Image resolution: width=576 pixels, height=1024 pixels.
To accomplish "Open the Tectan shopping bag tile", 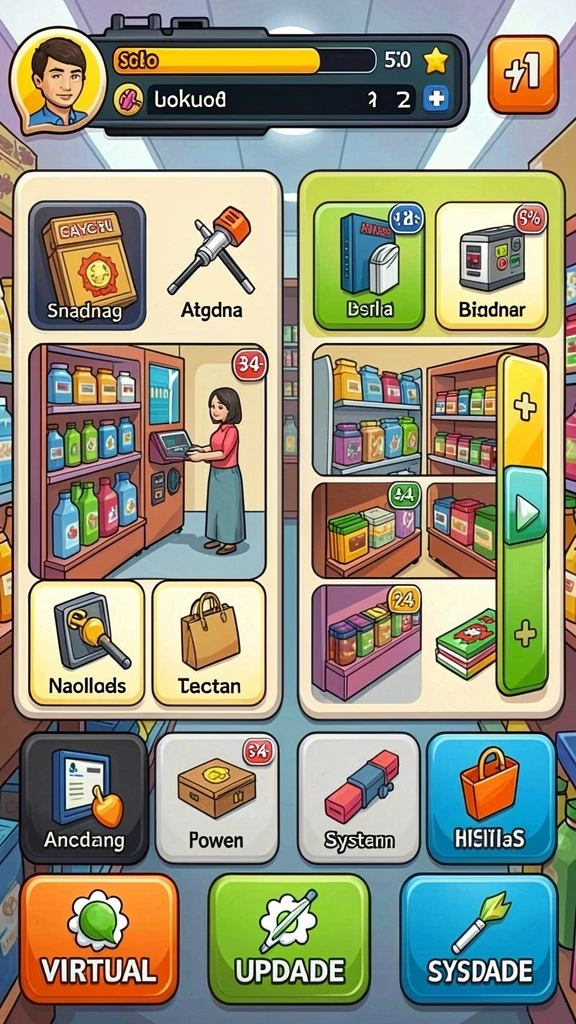I will click(x=209, y=643).
